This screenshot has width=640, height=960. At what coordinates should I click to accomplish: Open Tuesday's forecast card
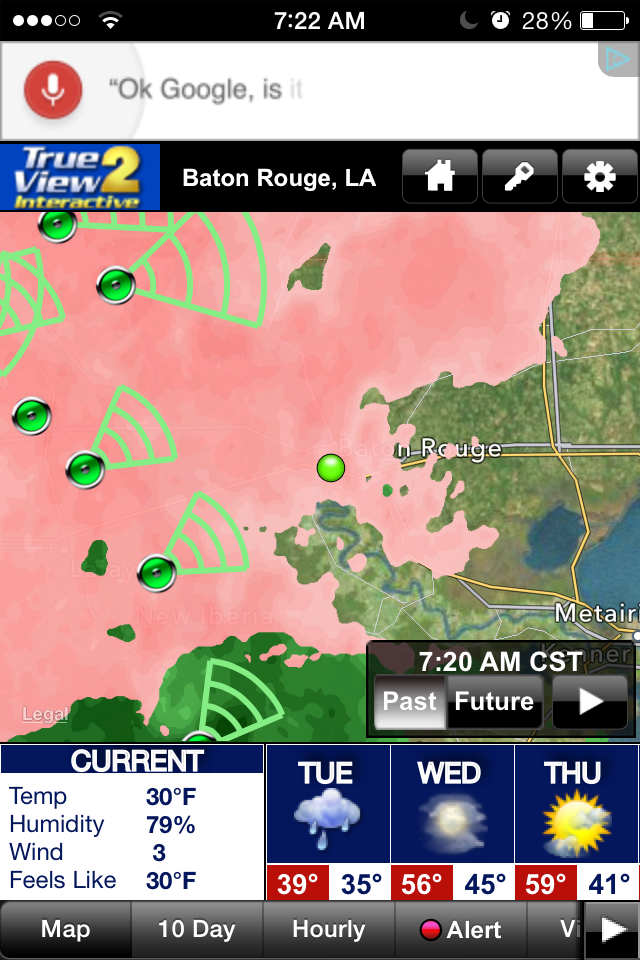(x=327, y=822)
